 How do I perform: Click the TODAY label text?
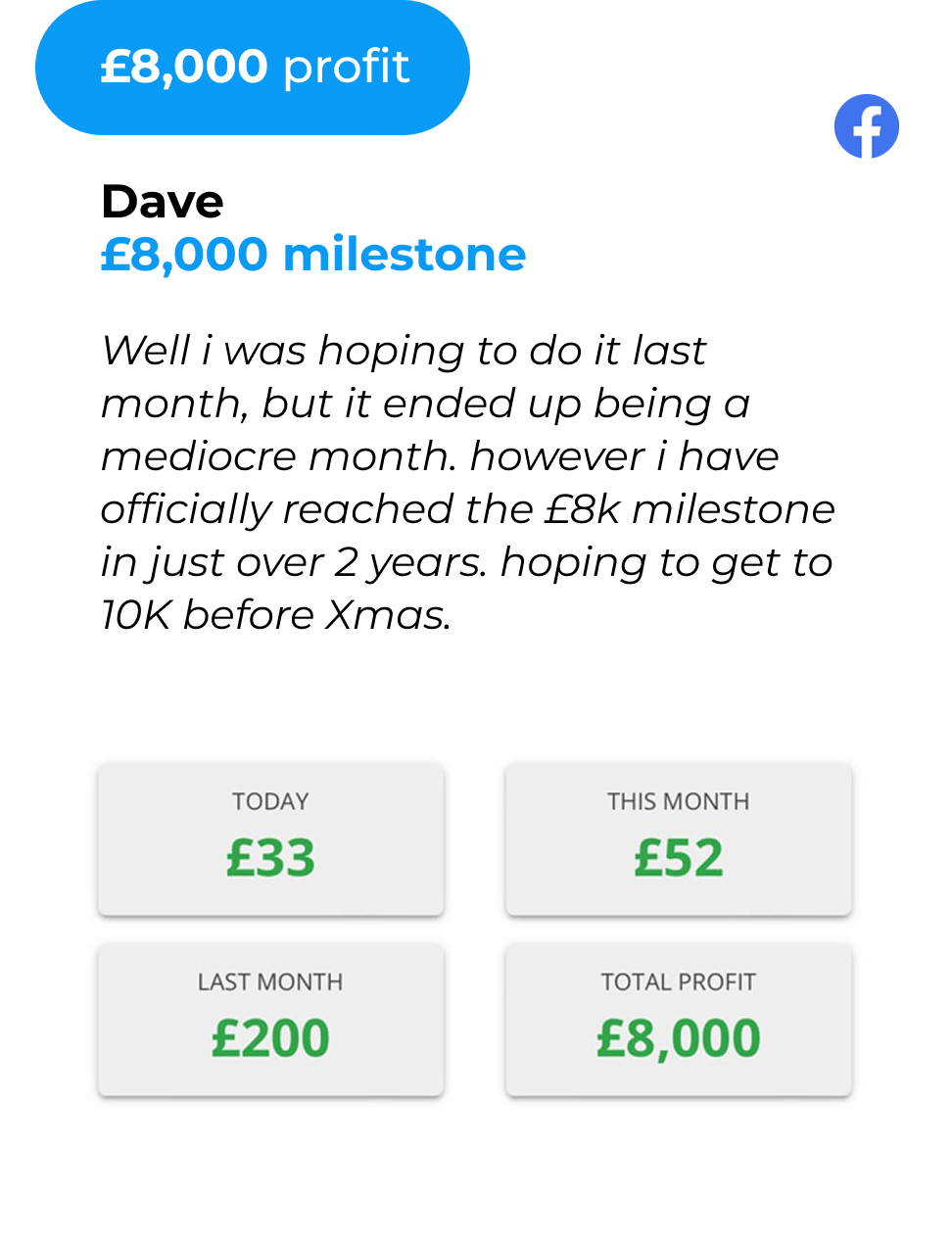coord(270,801)
